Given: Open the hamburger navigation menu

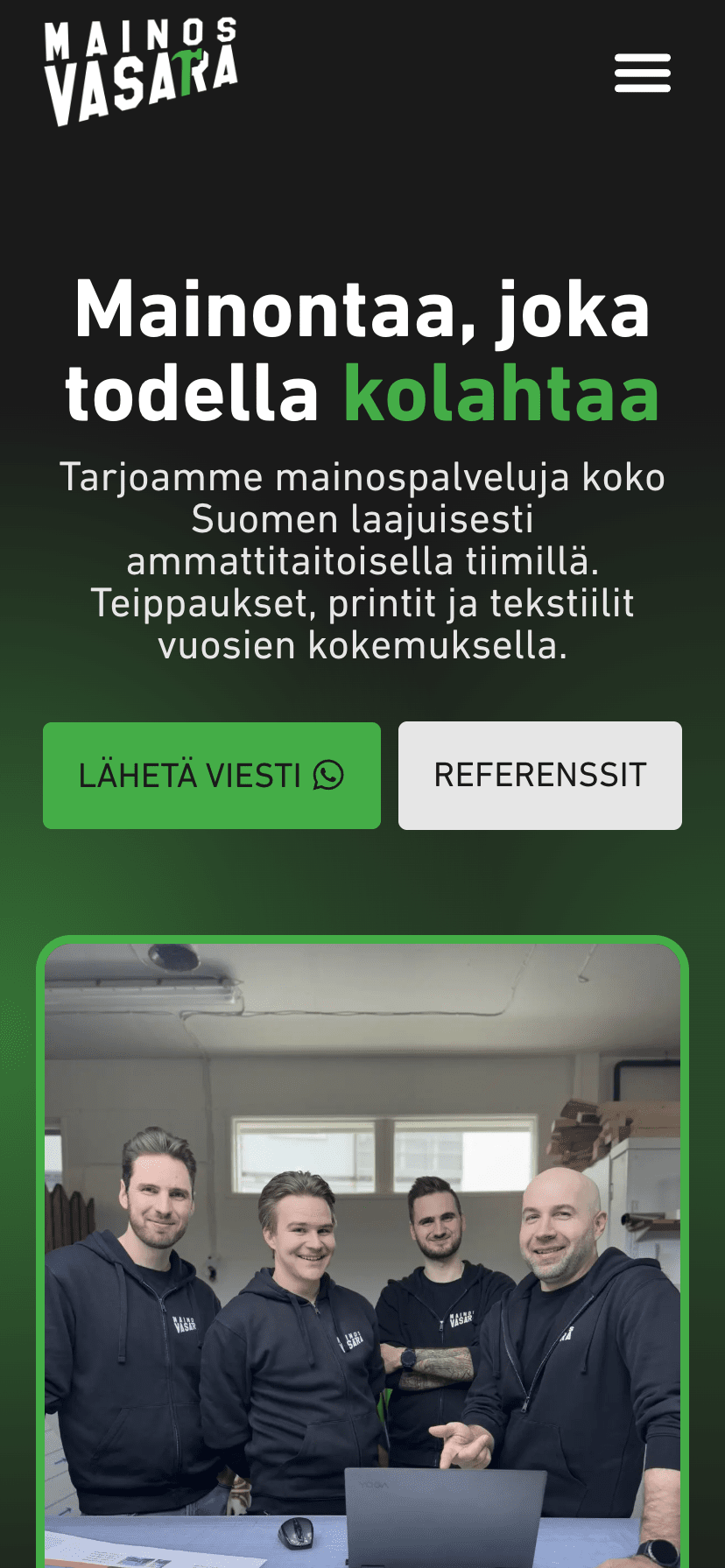Looking at the screenshot, I should click(x=642, y=73).
